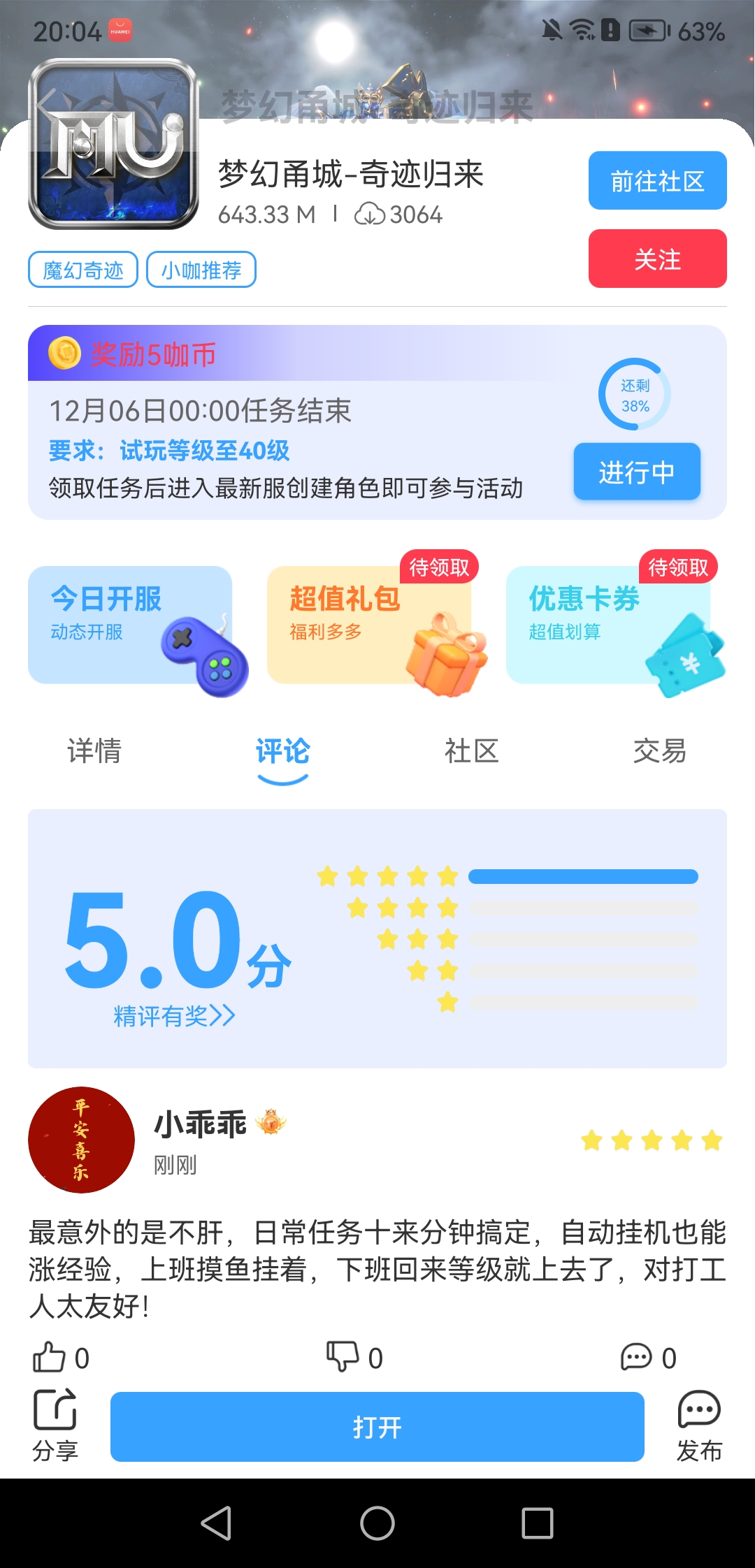Tap the 进行中 task button
The height and width of the screenshot is (1568, 755).
[x=636, y=472]
